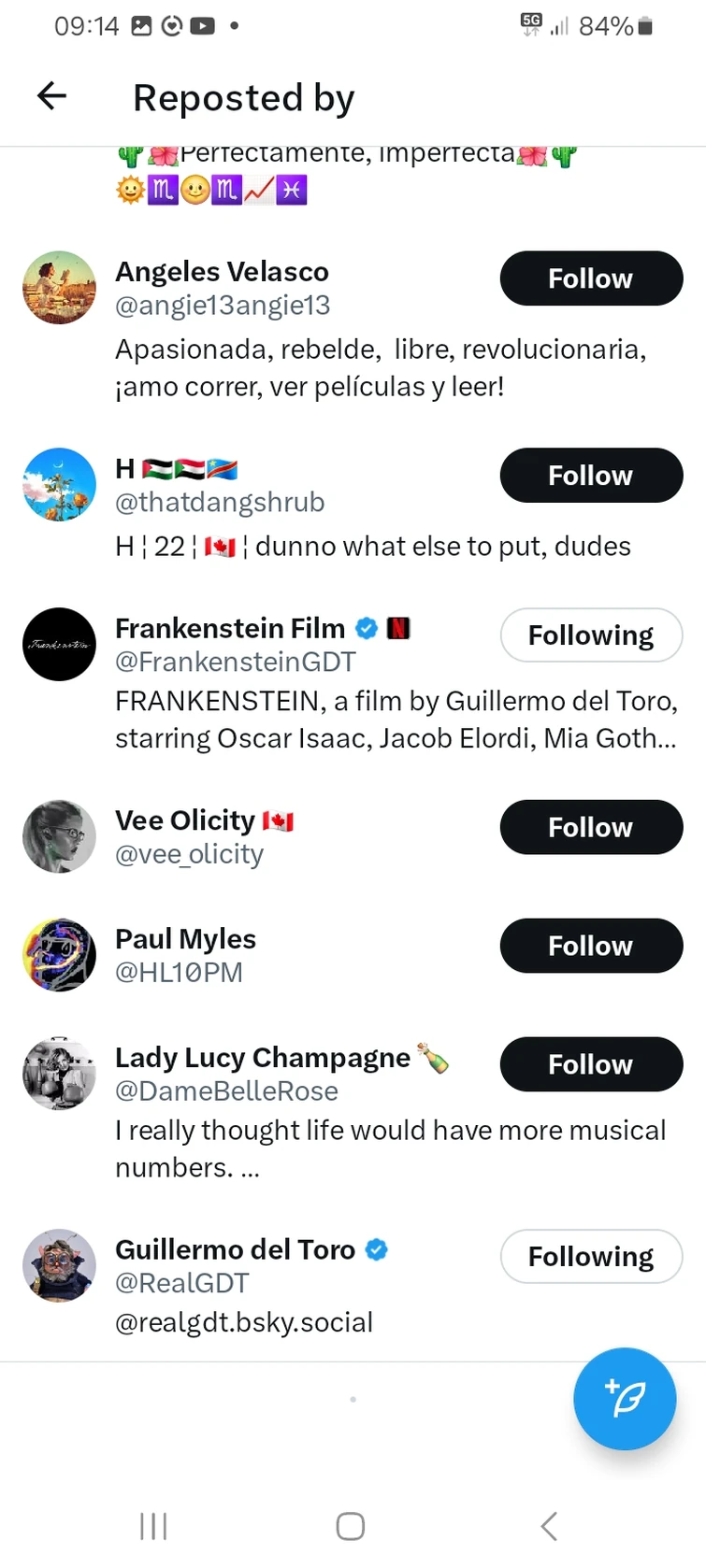Compose a new post
Viewport: 706px width, 1568px height.
tap(624, 1399)
